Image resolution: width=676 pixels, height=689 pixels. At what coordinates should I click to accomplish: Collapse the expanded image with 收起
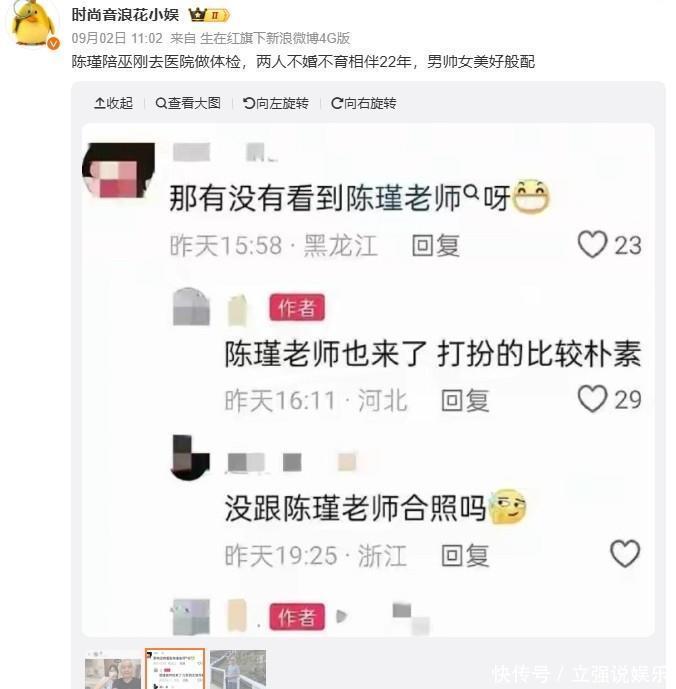tap(113, 103)
